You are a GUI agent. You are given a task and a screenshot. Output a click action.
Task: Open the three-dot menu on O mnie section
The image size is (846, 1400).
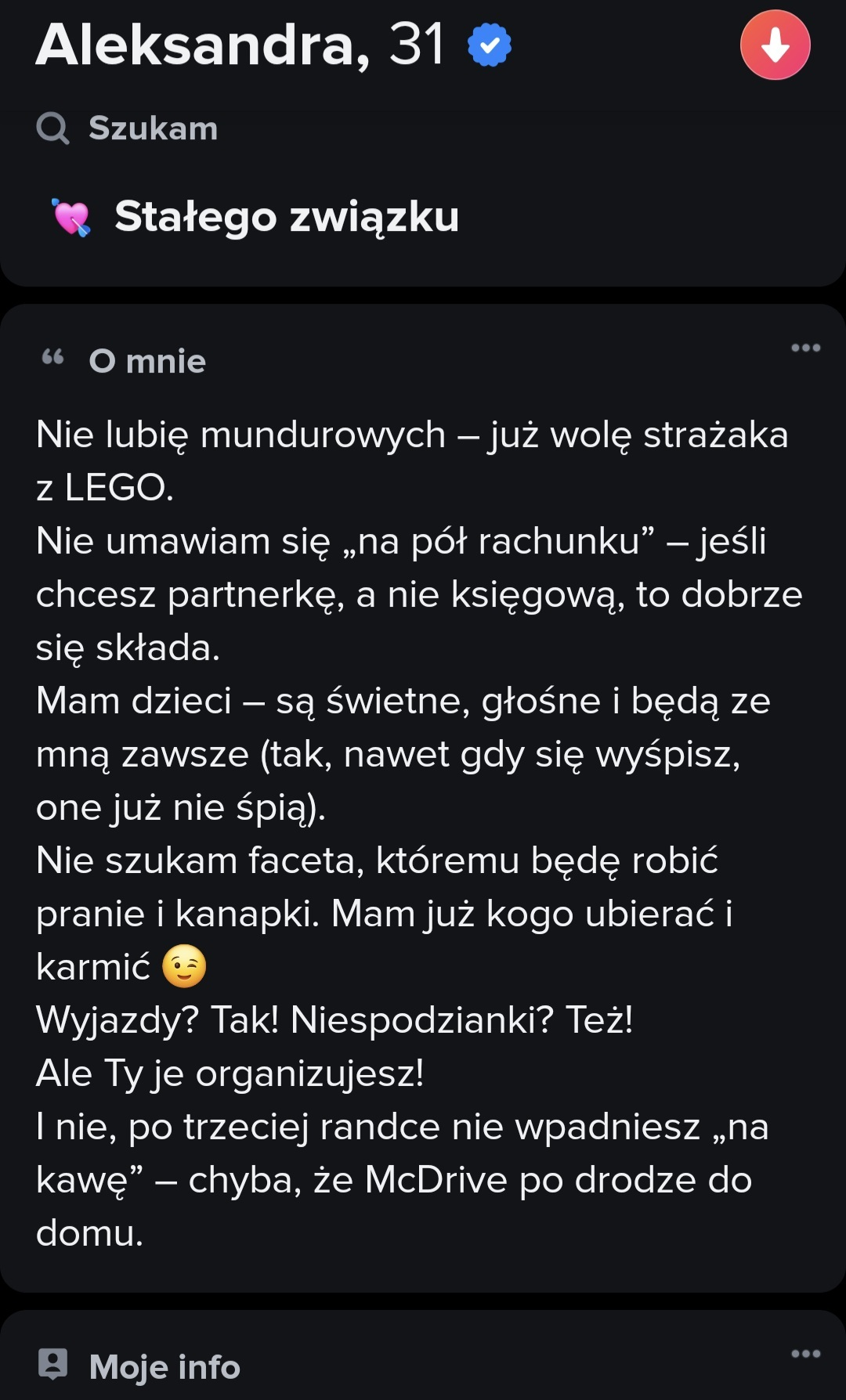805,348
